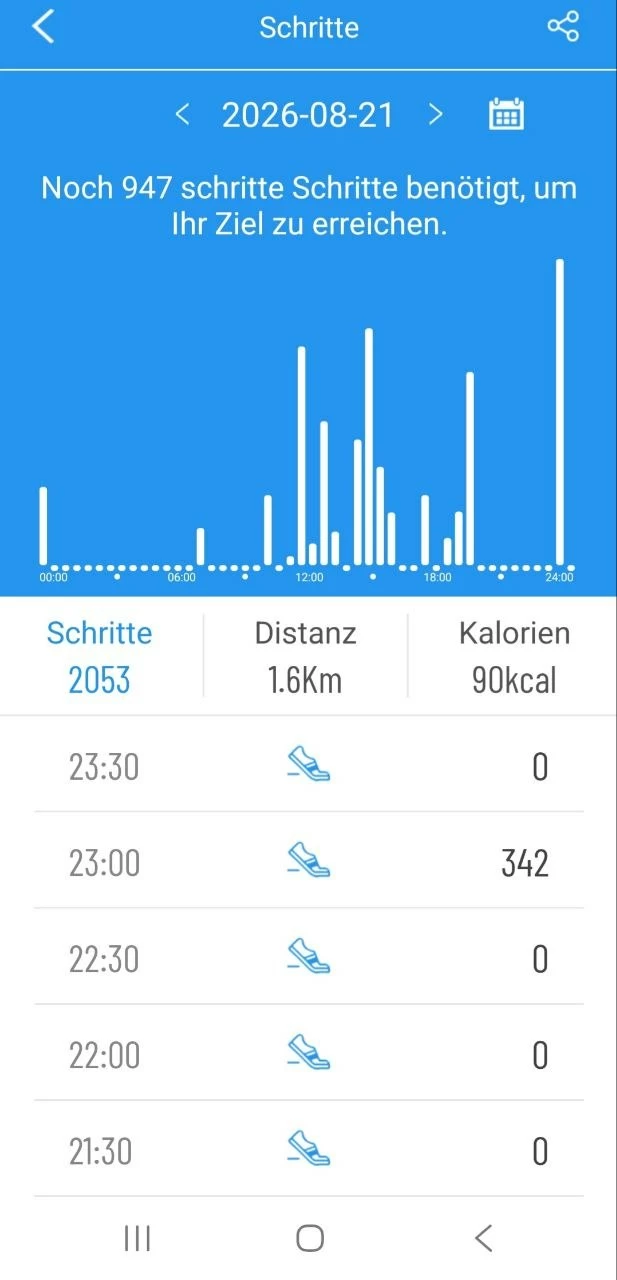Switch to the Distanz tab
617x1280 pixels.
[306, 656]
